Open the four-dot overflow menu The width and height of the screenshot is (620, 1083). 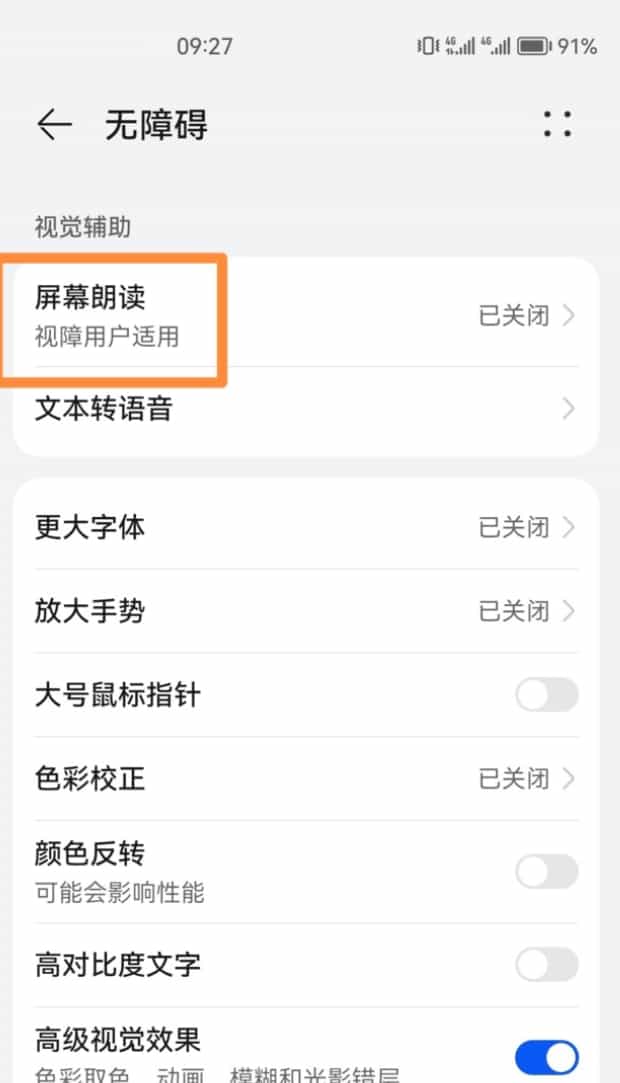(x=557, y=125)
